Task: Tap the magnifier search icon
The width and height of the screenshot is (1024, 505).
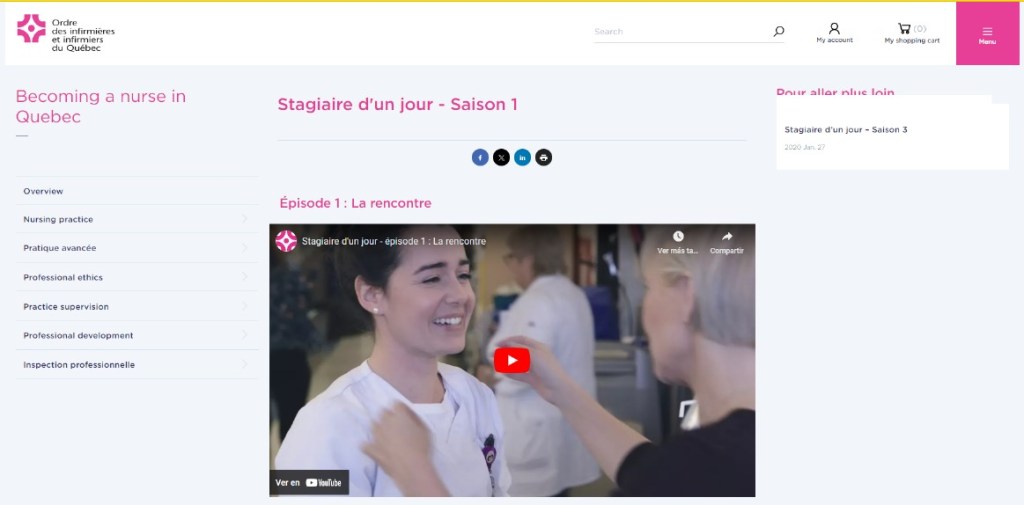Action: pyautogui.click(x=779, y=32)
